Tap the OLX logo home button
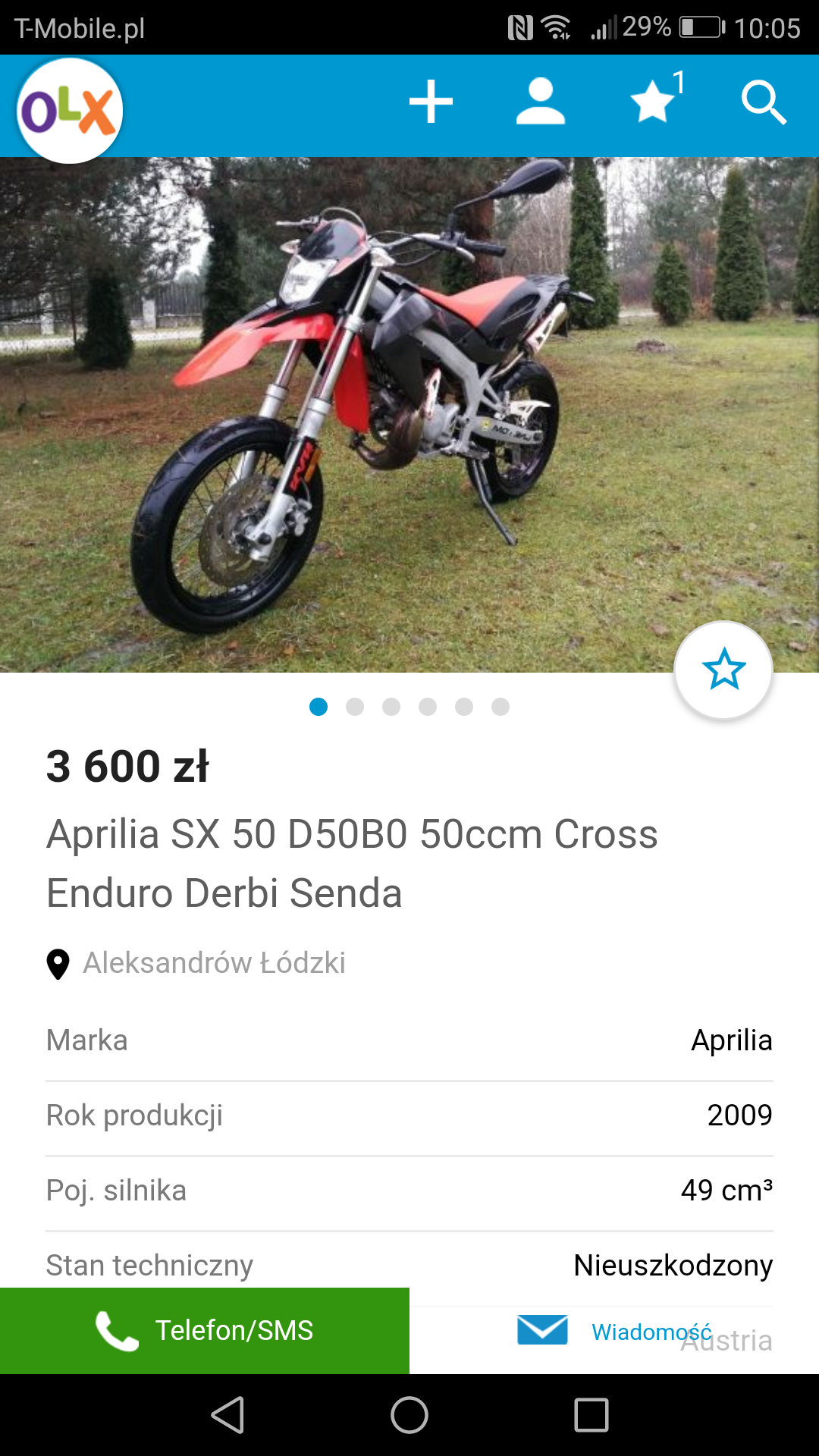The image size is (819, 1456). tap(70, 111)
